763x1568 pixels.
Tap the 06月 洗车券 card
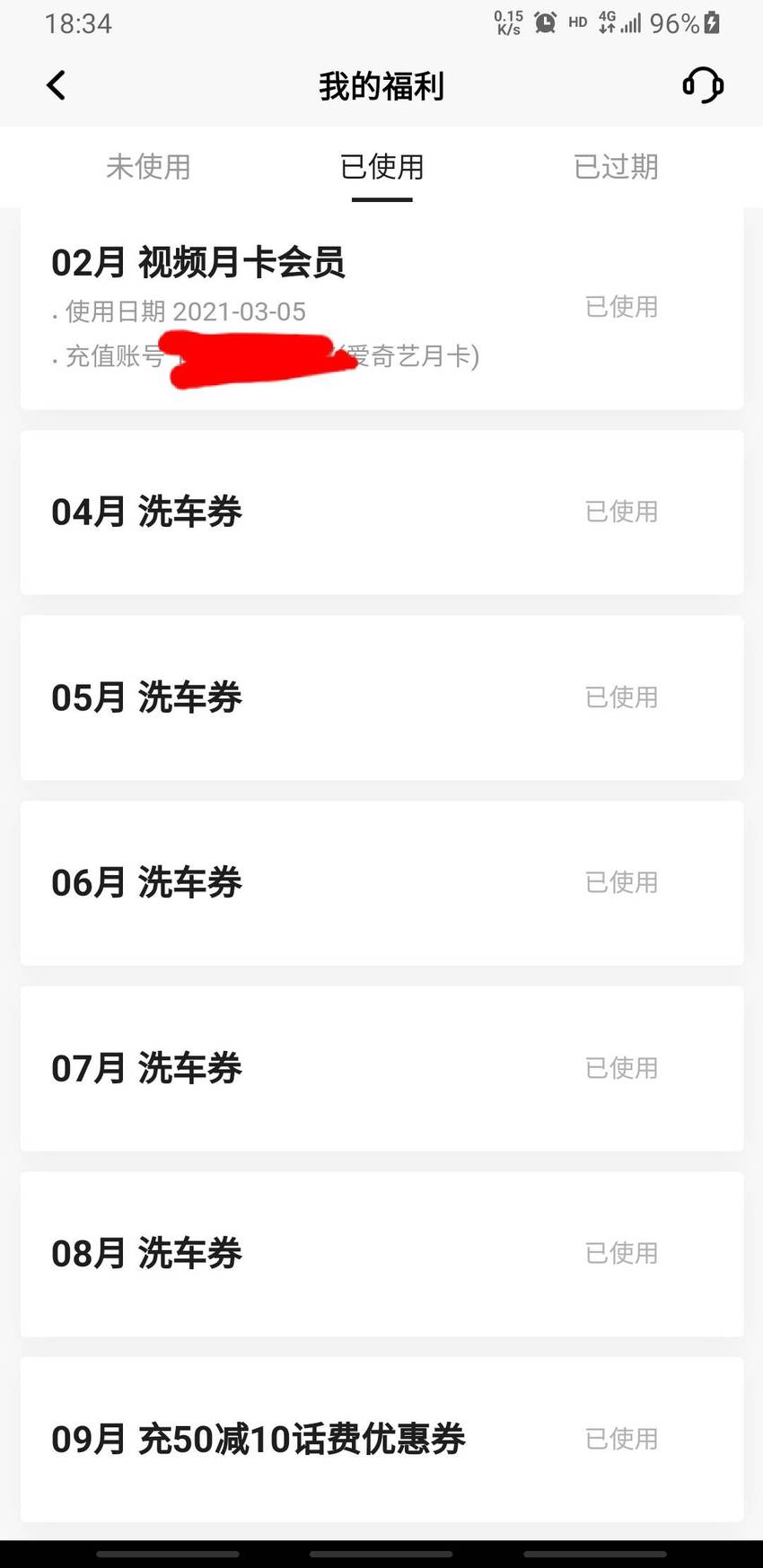click(x=381, y=883)
